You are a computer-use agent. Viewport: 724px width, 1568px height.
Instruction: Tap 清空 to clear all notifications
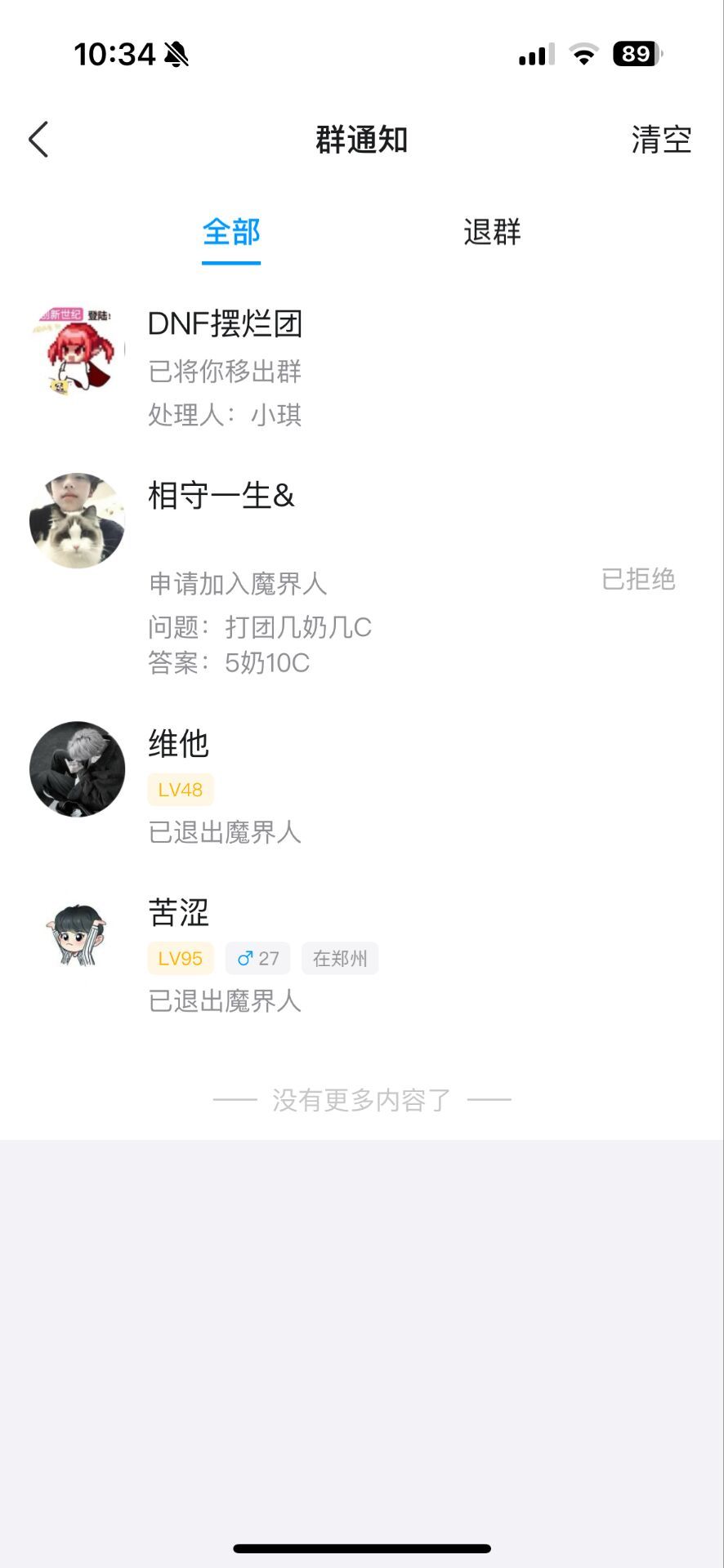pos(661,140)
